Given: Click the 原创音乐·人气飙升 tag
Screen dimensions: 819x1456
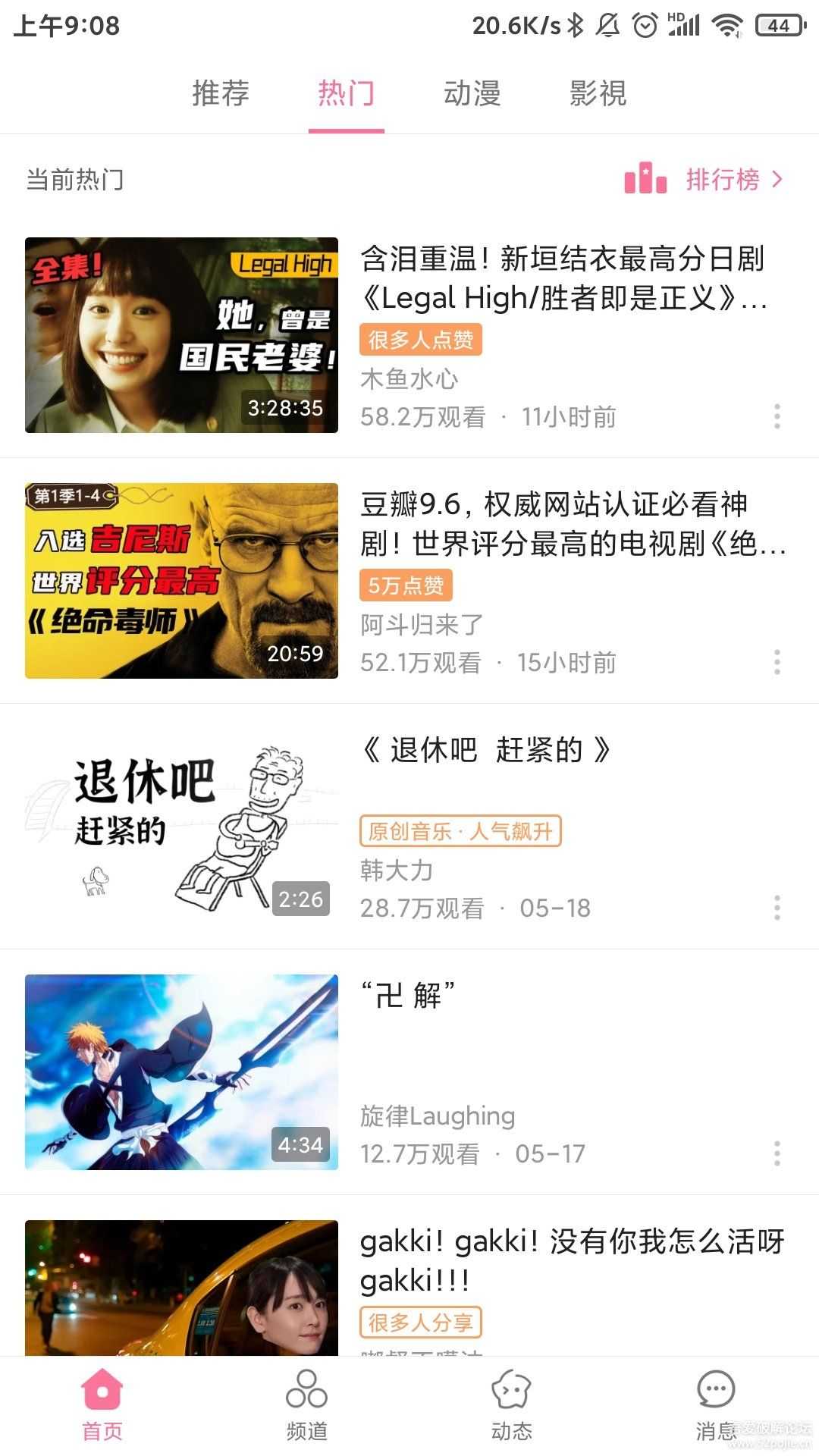Looking at the screenshot, I should point(460,832).
